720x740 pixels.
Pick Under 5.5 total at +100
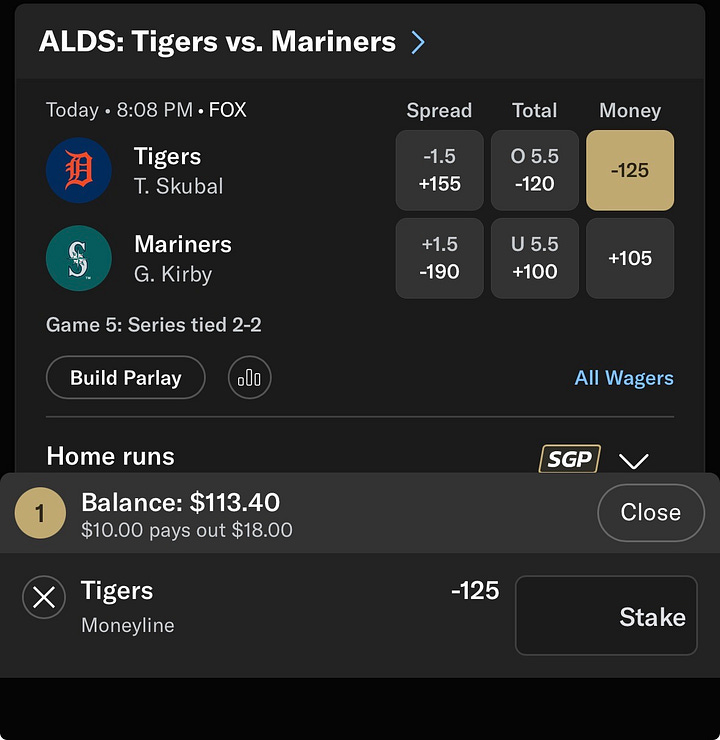click(535, 258)
